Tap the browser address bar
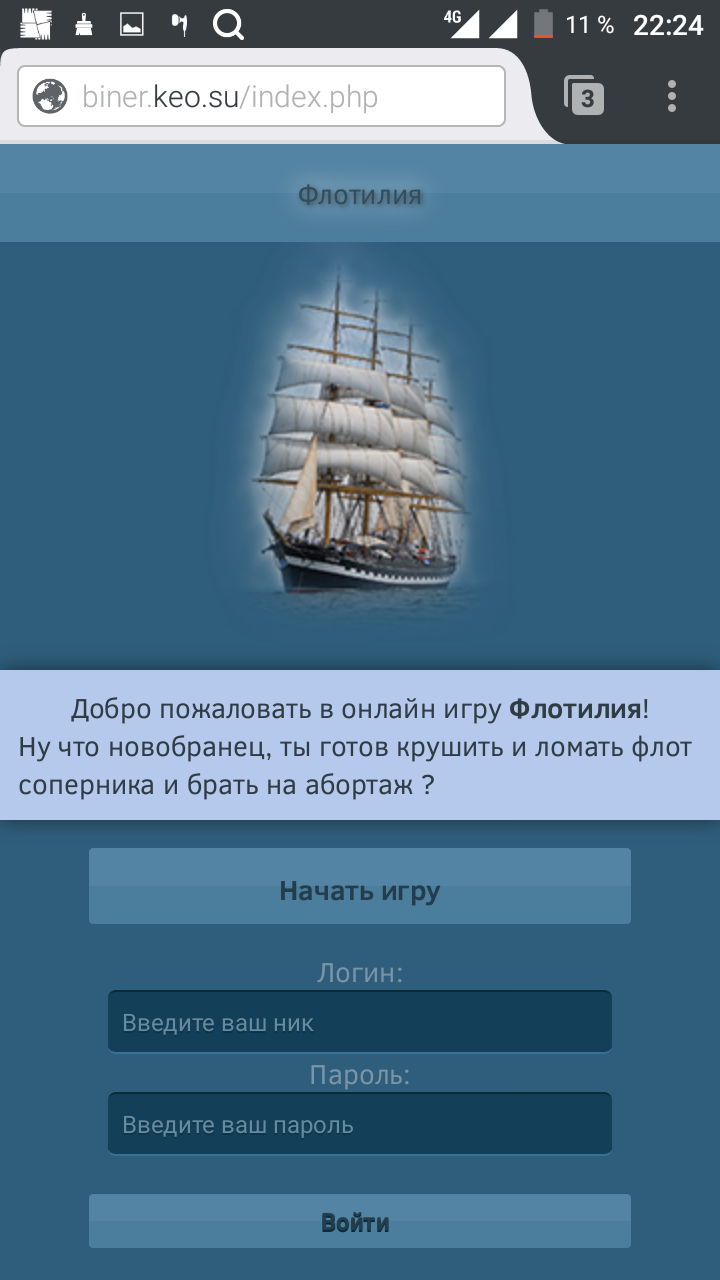Image resolution: width=720 pixels, height=1280 pixels. [x=261, y=97]
